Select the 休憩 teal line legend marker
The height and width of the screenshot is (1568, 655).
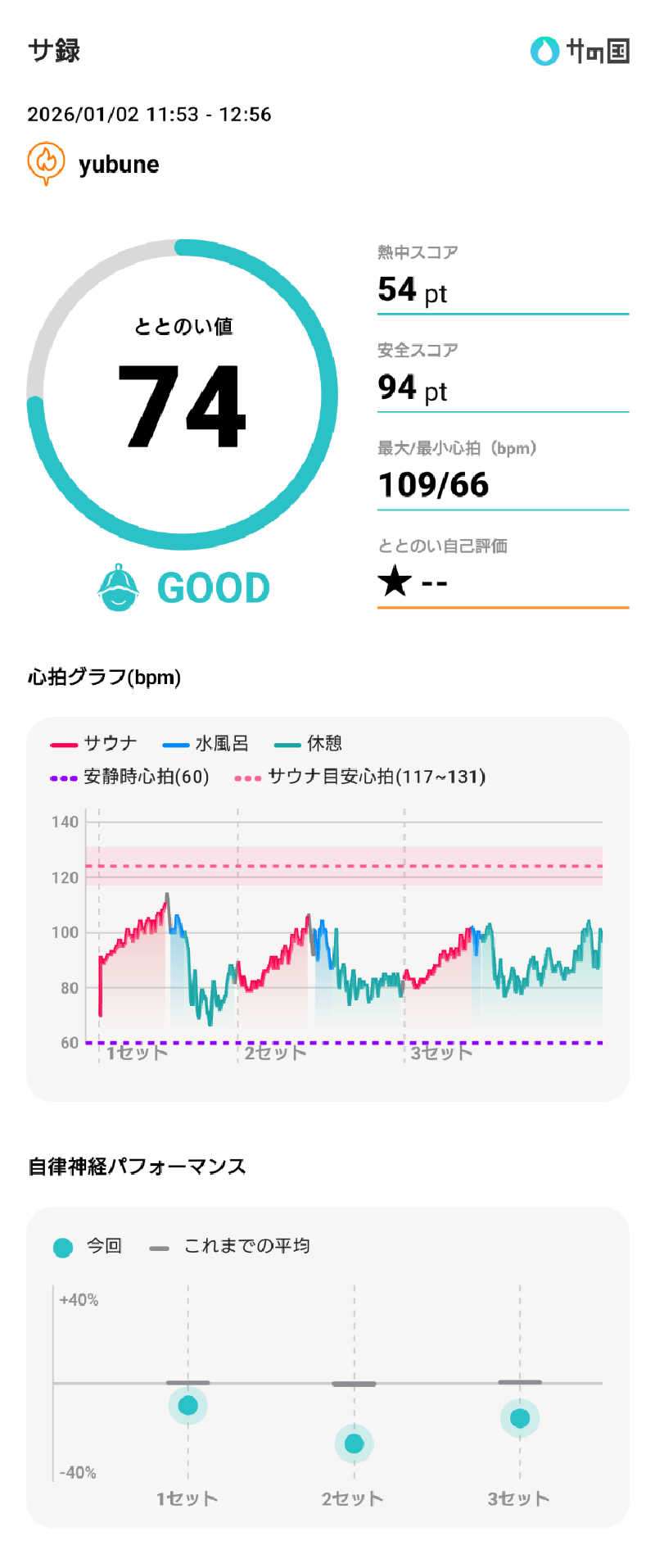(x=285, y=742)
